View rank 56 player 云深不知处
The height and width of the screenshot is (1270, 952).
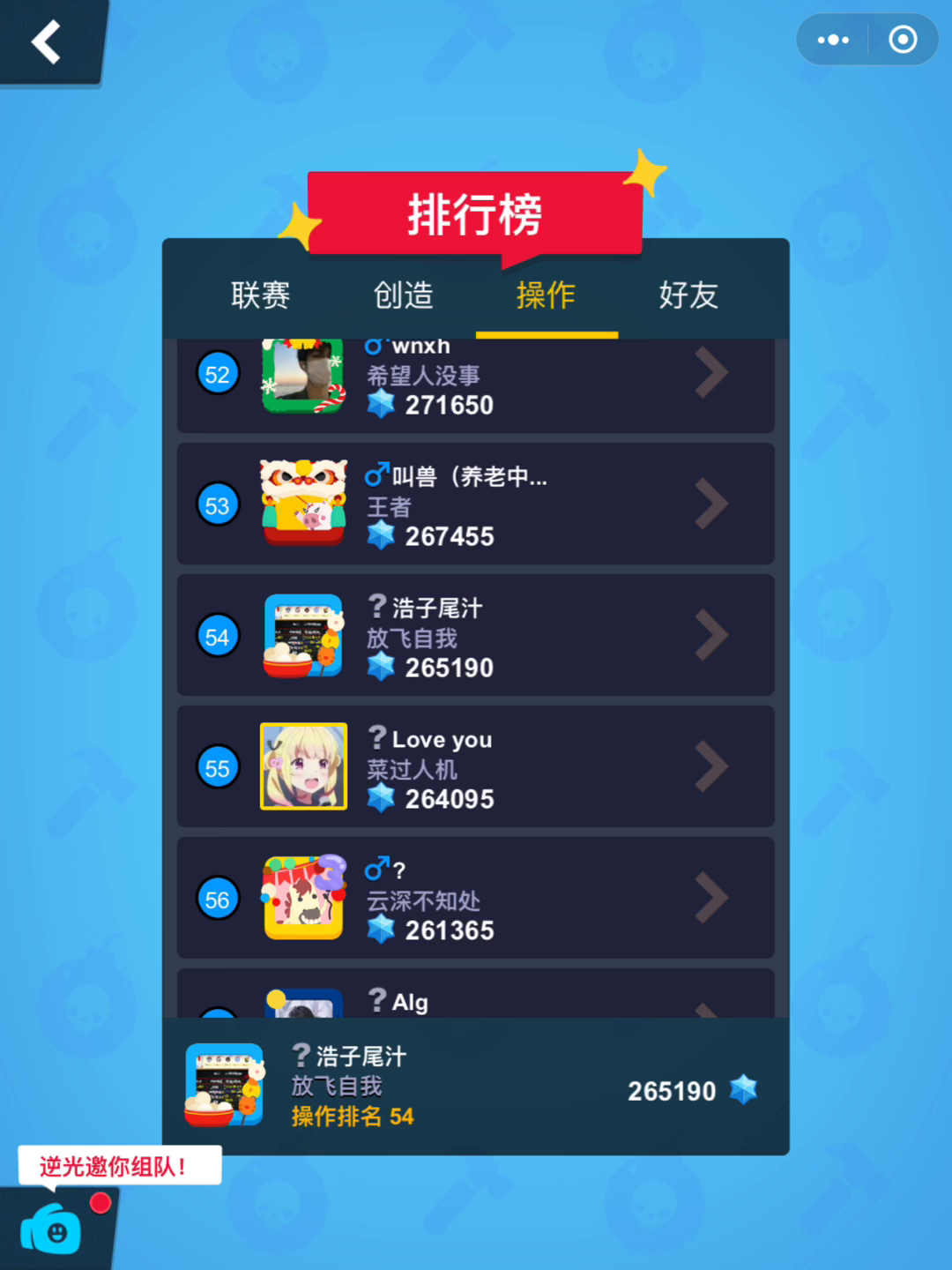[x=476, y=898]
